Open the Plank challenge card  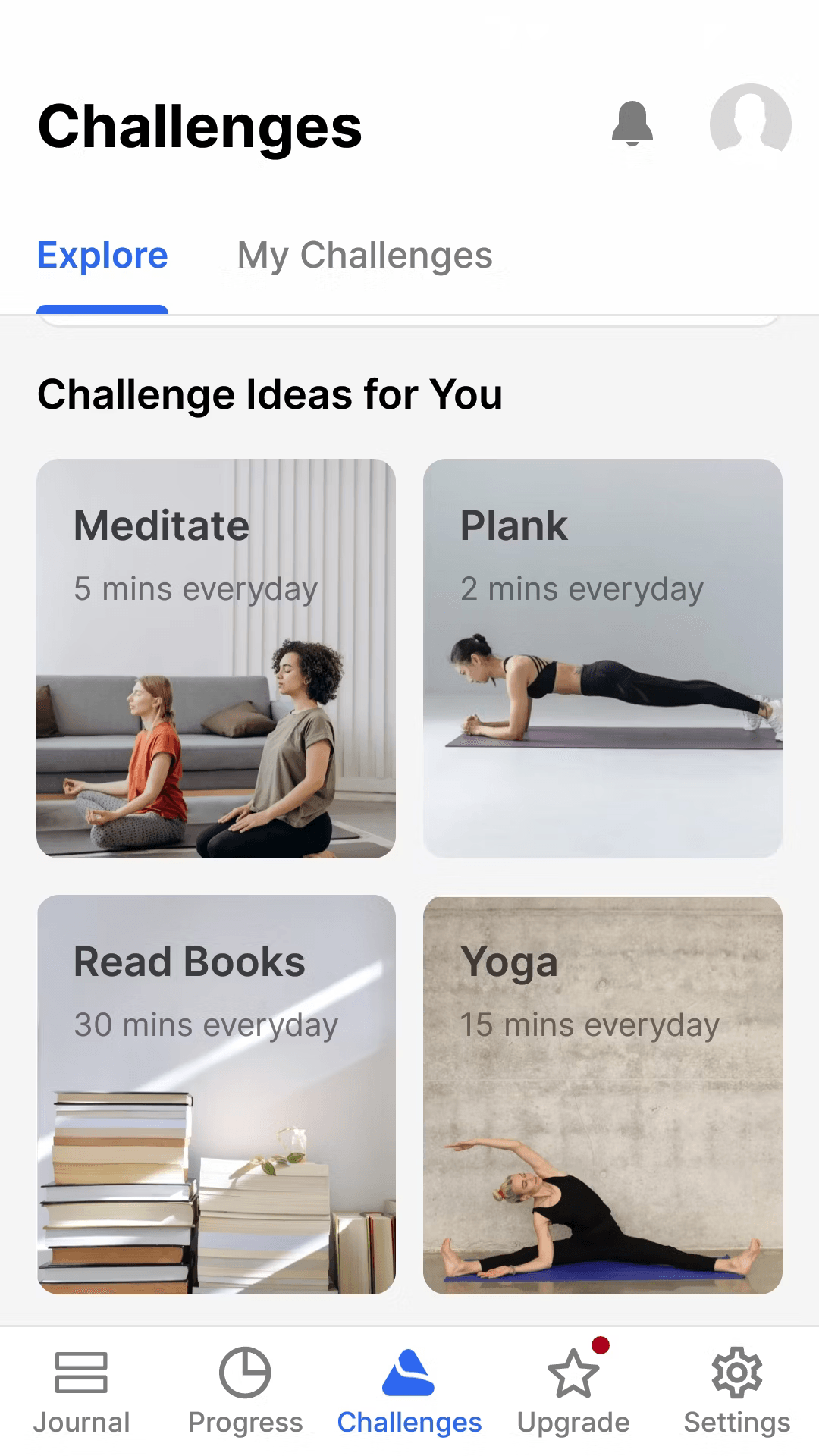[603, 658]
